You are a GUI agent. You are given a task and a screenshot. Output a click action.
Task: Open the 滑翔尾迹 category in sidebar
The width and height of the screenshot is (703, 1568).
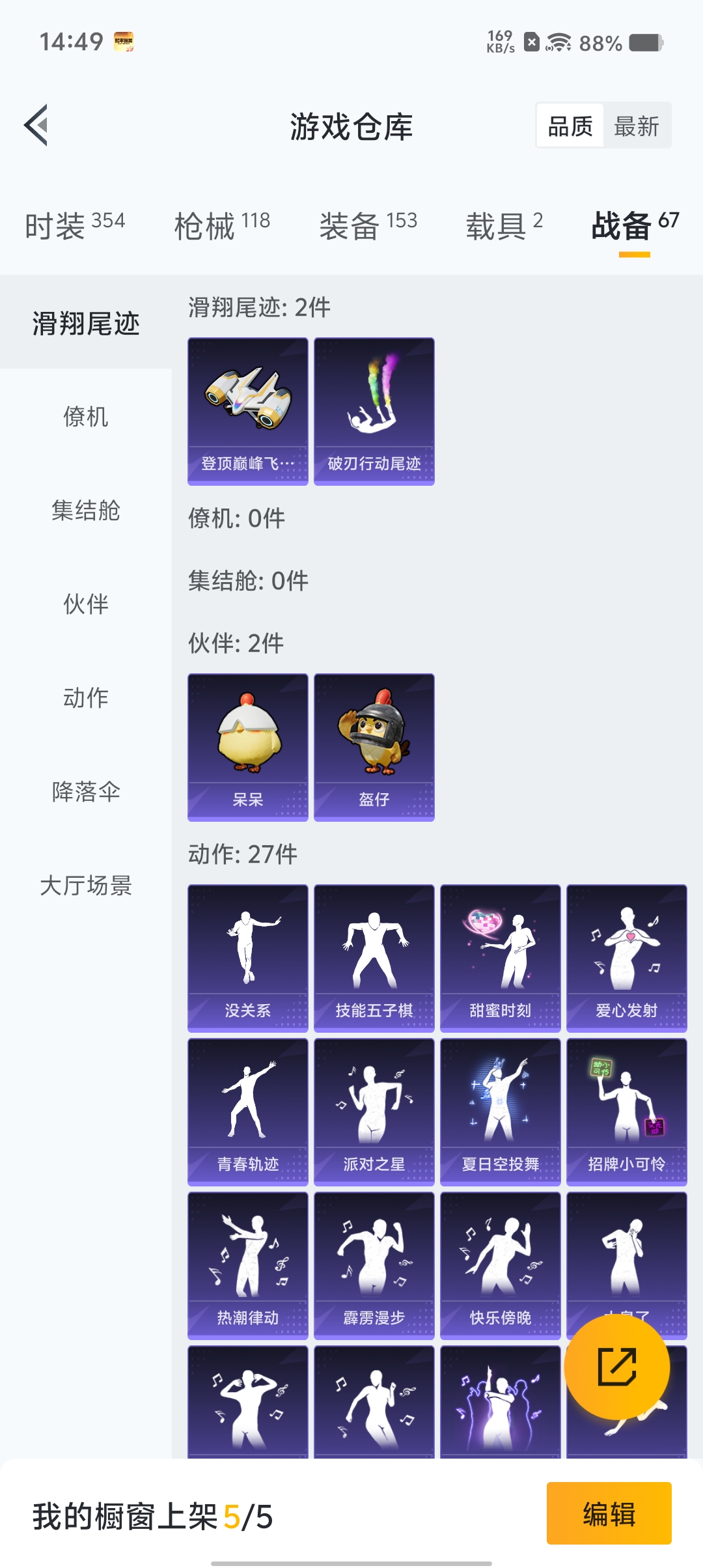point(86,324)
